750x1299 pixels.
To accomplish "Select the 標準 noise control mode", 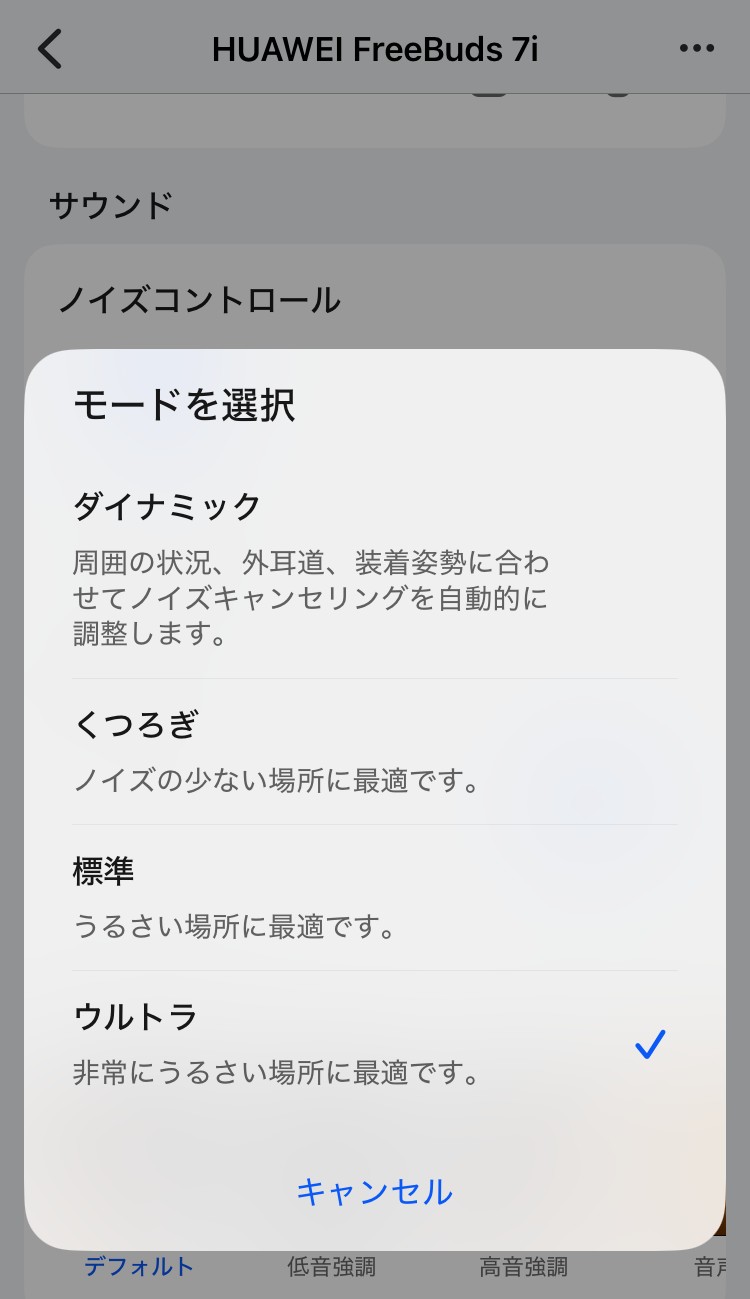I will coord(375,895).
